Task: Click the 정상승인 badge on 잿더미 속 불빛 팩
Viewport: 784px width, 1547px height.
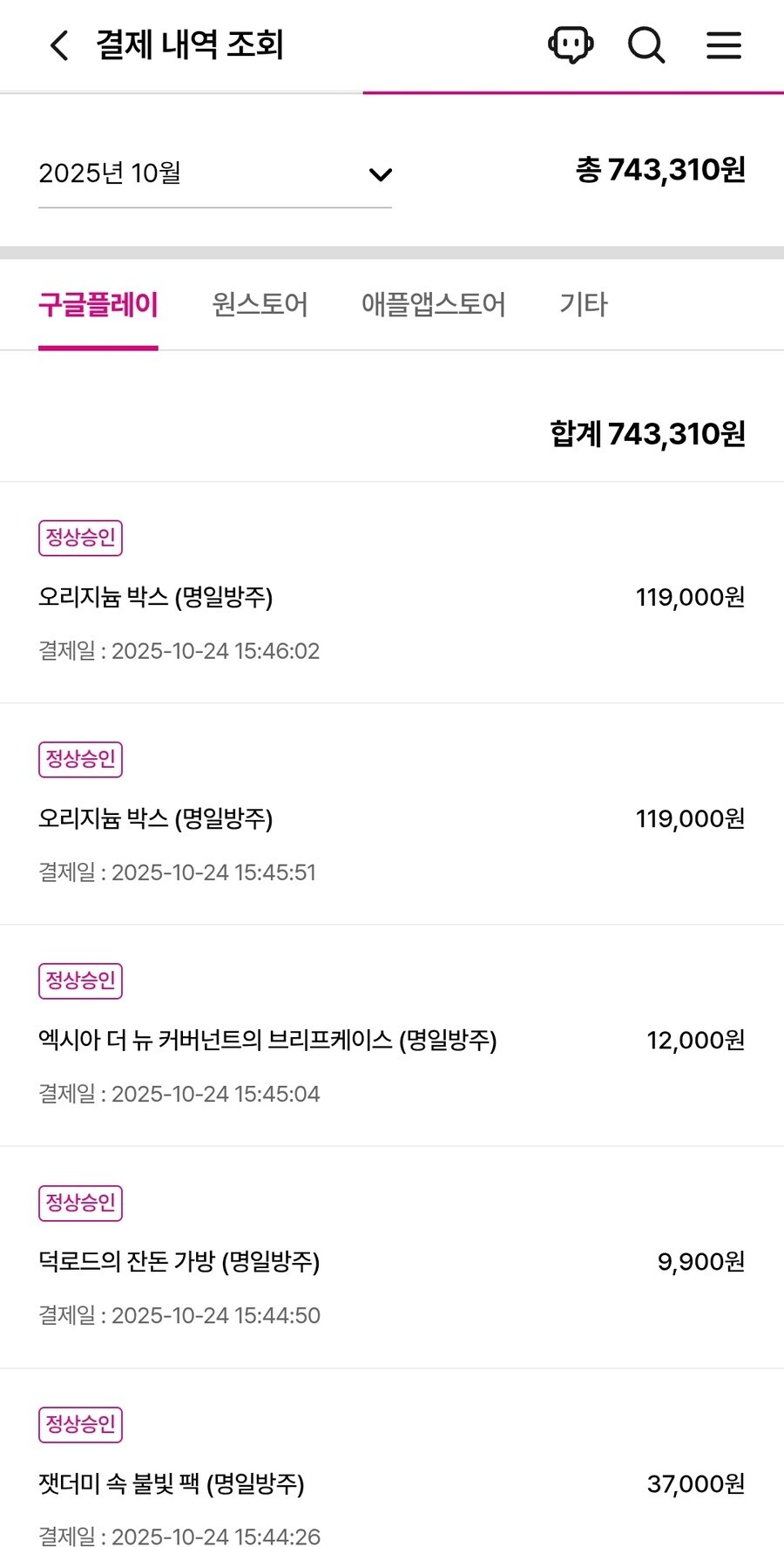Action: pos(80,1424)
